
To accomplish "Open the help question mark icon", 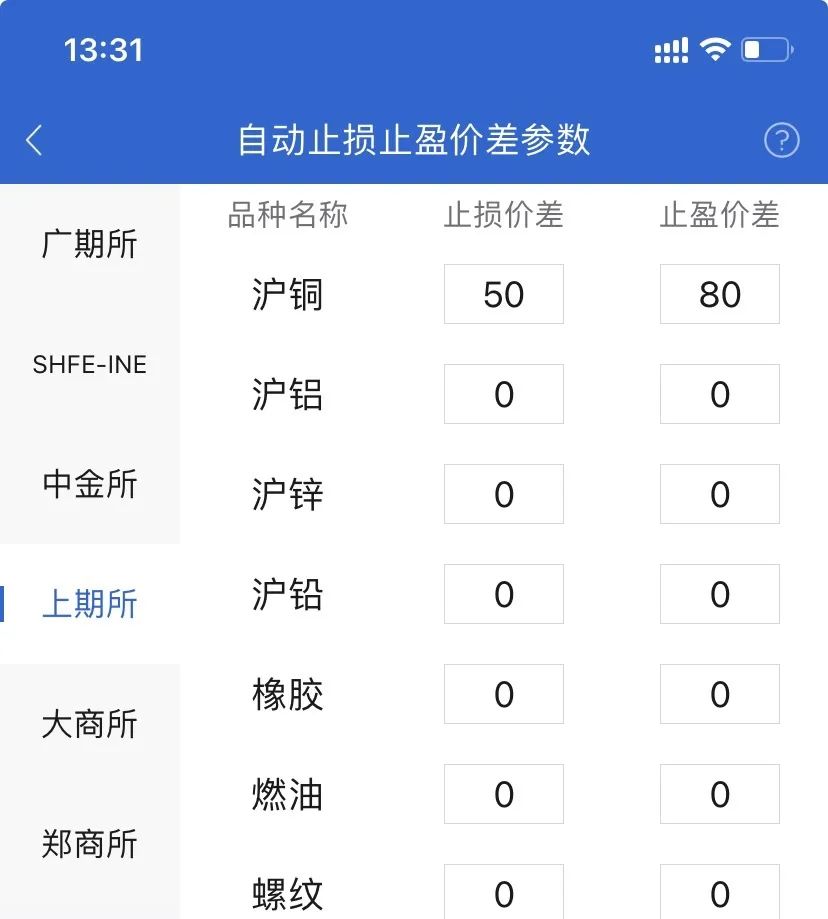I will pos(781,140).
